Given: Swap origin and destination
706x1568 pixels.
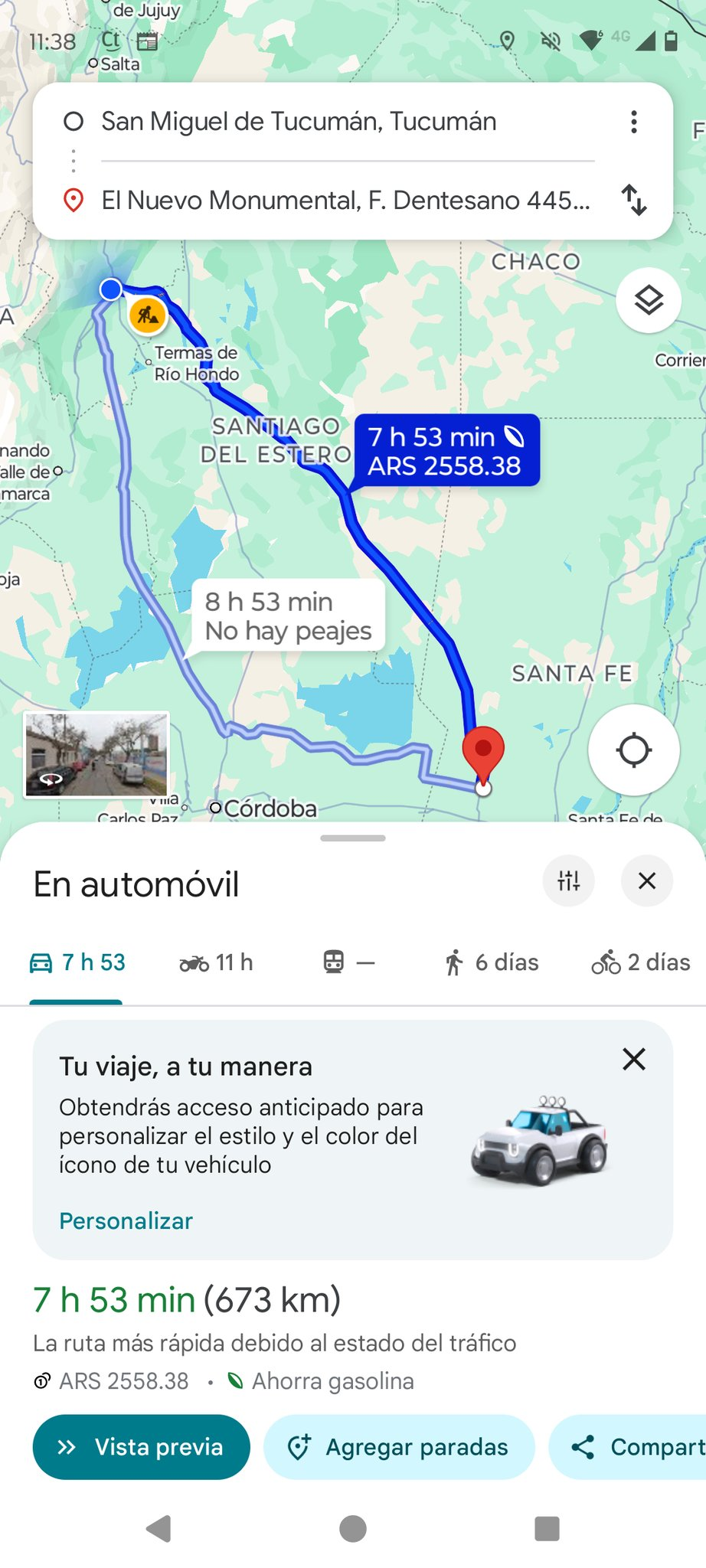Looking at the screenshot, I should (634, 200).
